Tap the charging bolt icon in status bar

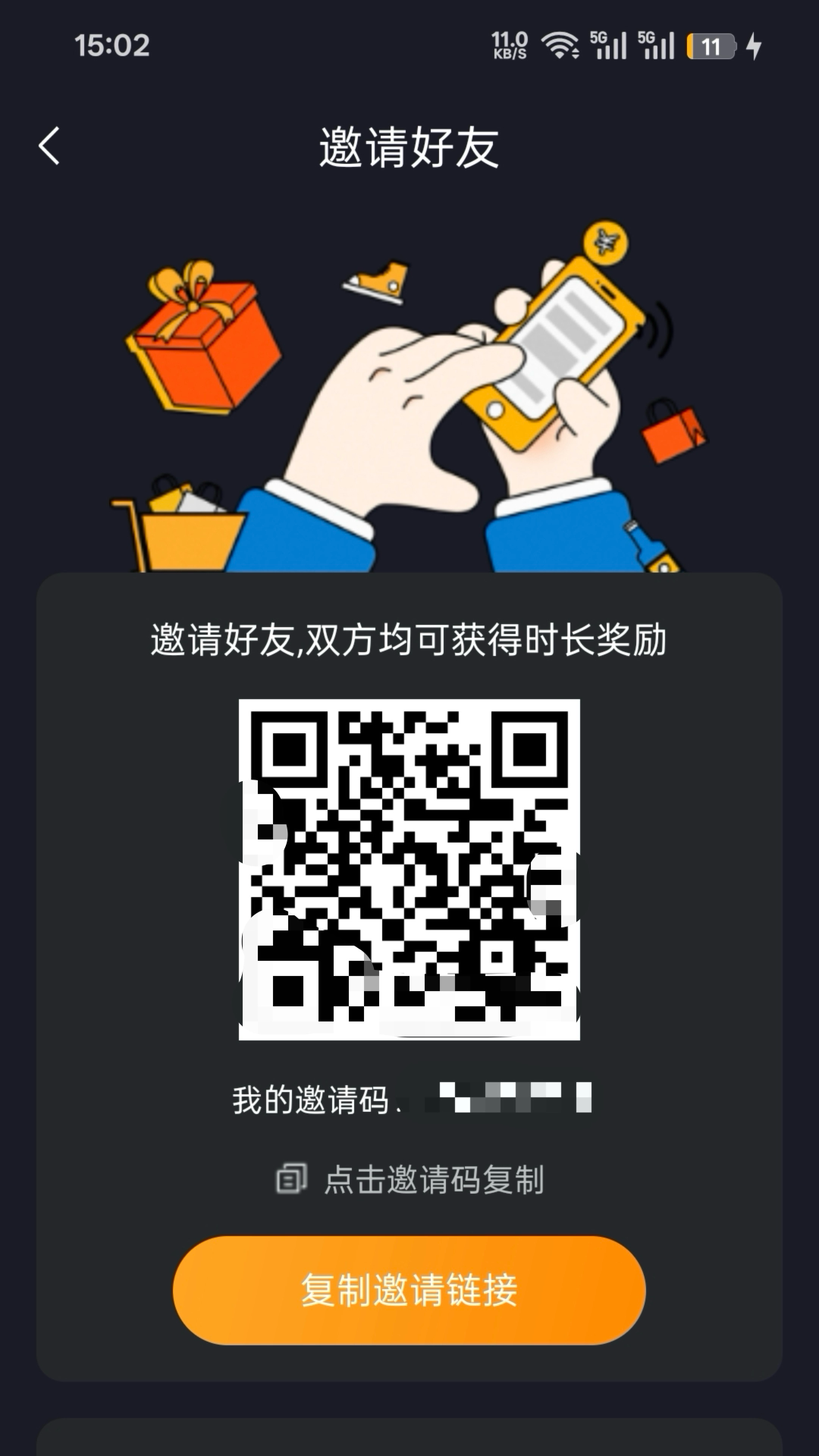click(x=753, y=47)
